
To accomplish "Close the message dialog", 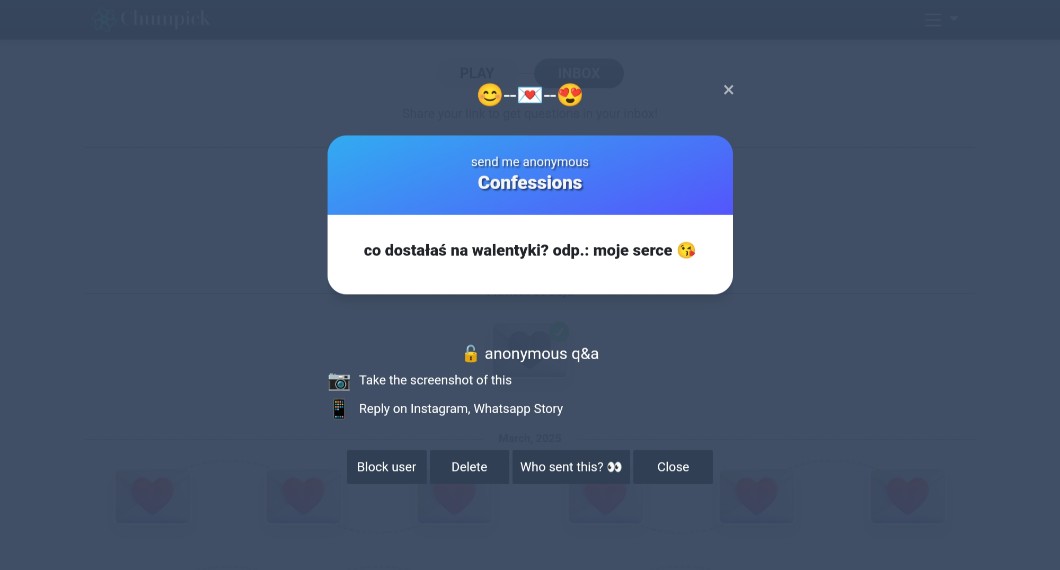I will 673,467.
